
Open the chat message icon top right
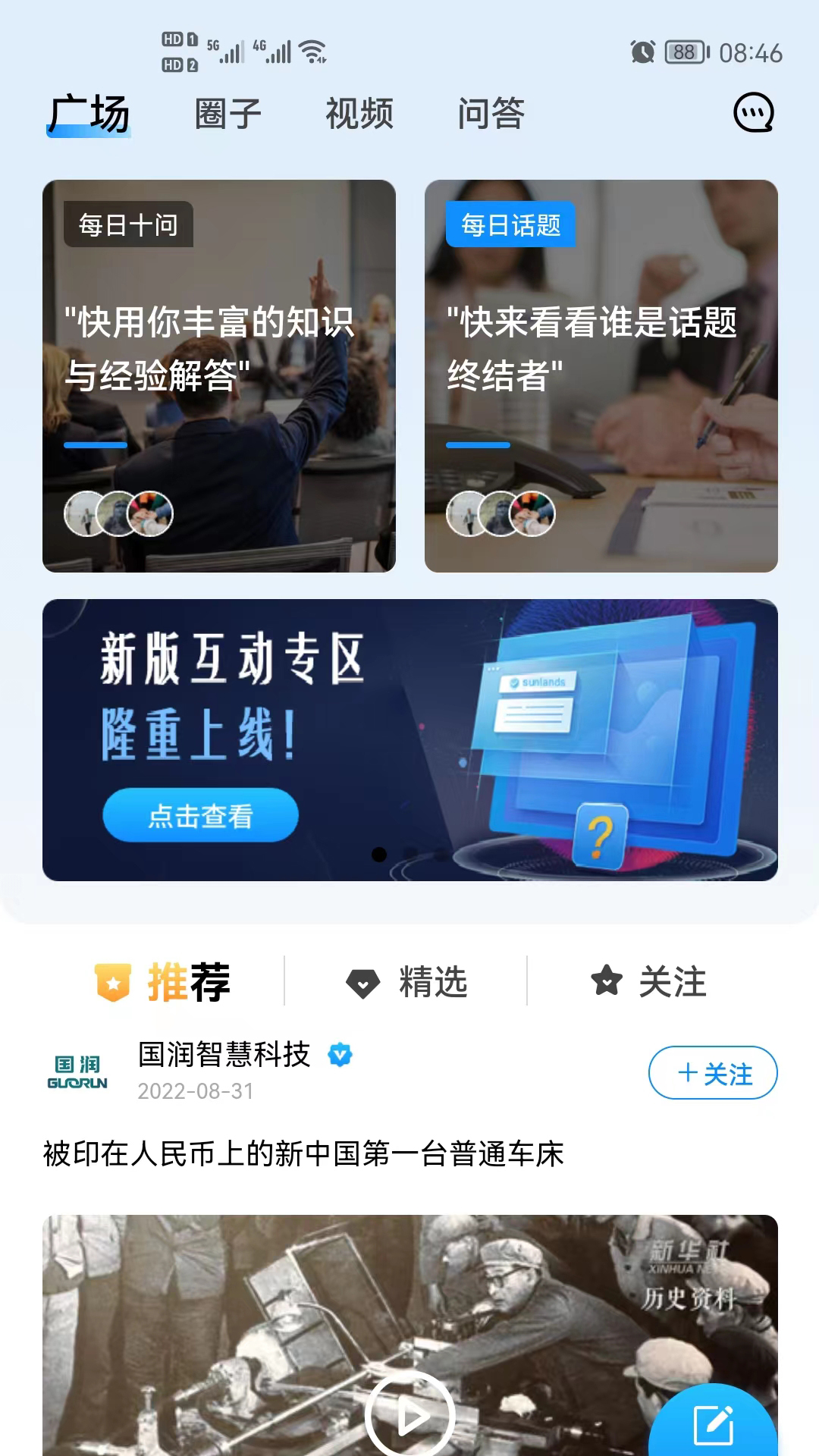(752, 112)
